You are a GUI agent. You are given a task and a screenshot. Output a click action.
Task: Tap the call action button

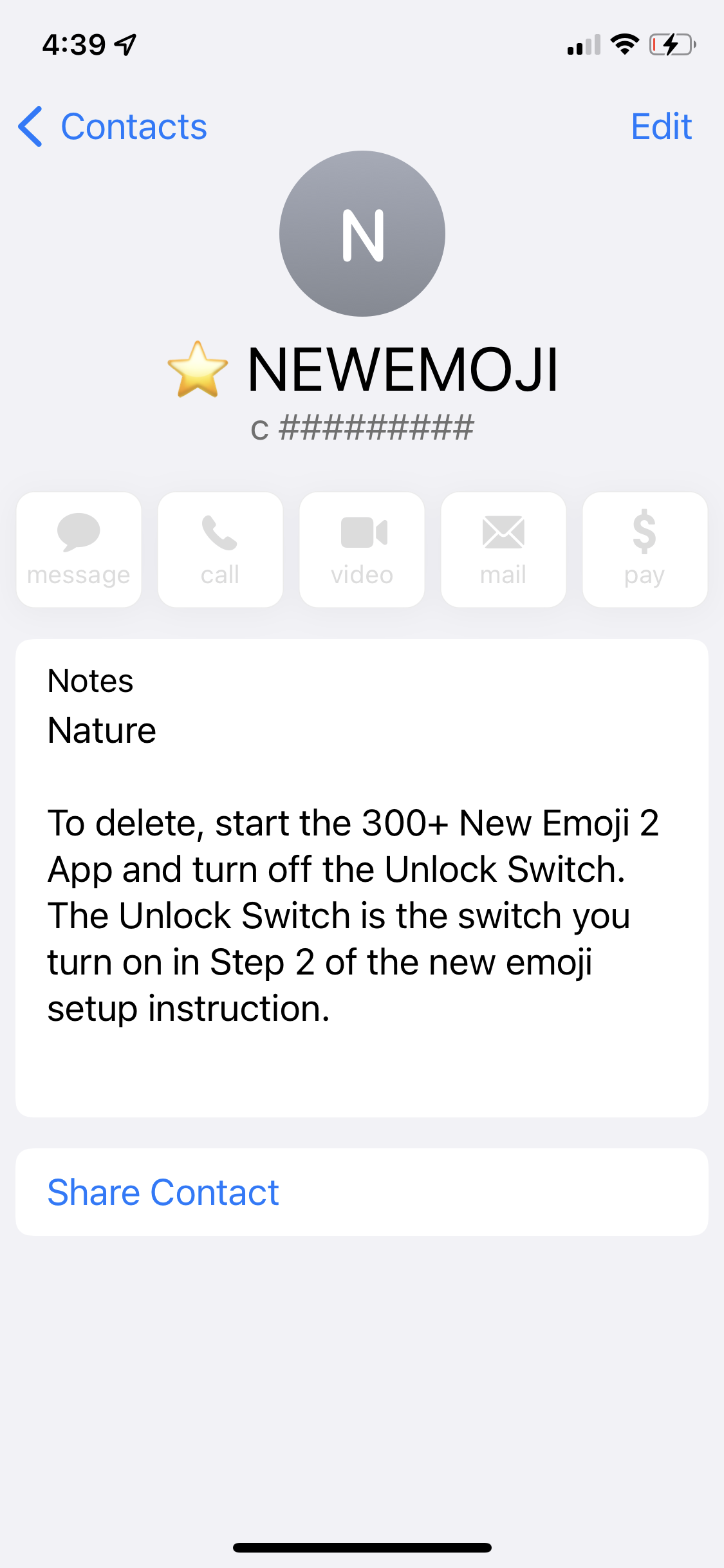(220, 550)
